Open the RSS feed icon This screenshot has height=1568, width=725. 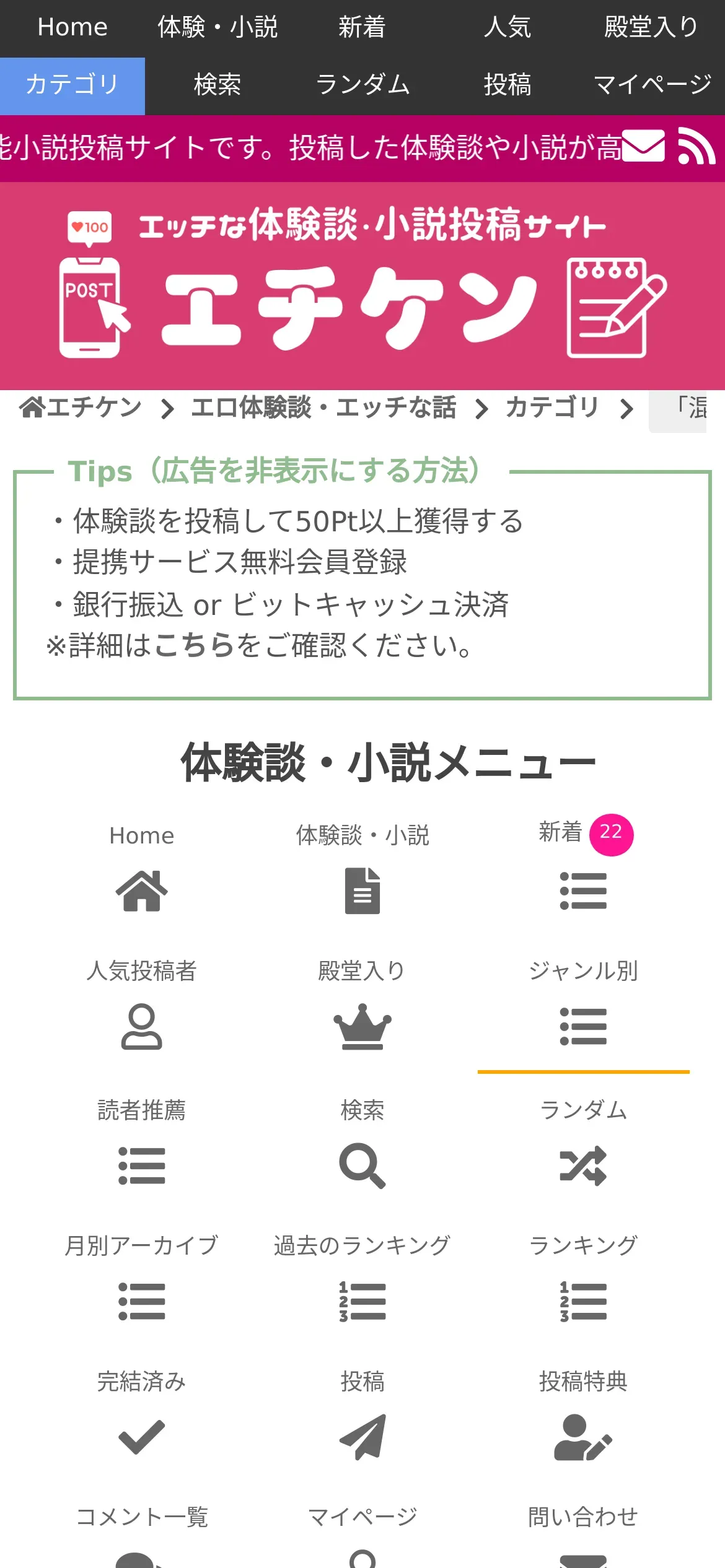697,146
